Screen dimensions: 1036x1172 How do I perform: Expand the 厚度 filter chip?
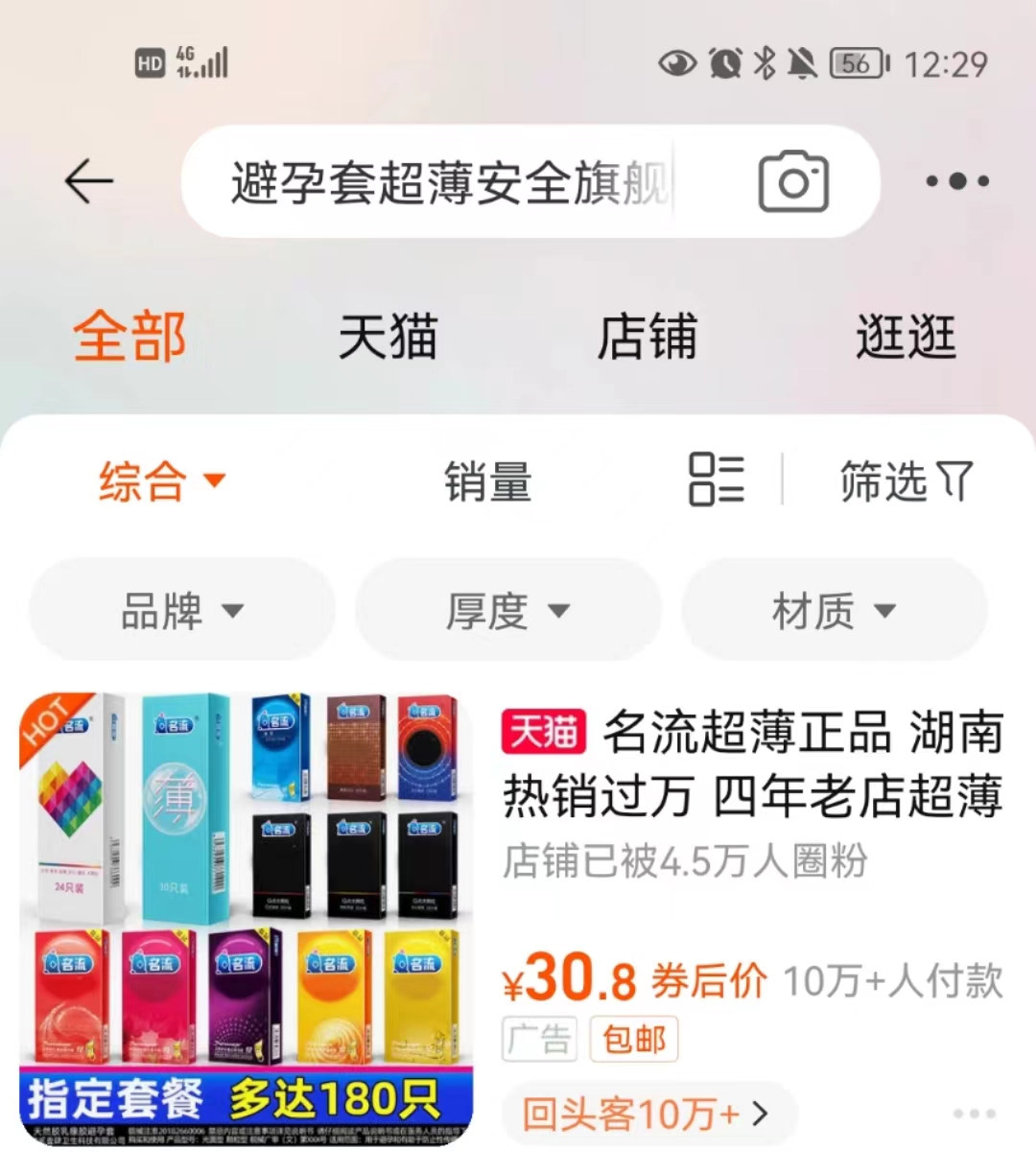[x=508, y=611]
